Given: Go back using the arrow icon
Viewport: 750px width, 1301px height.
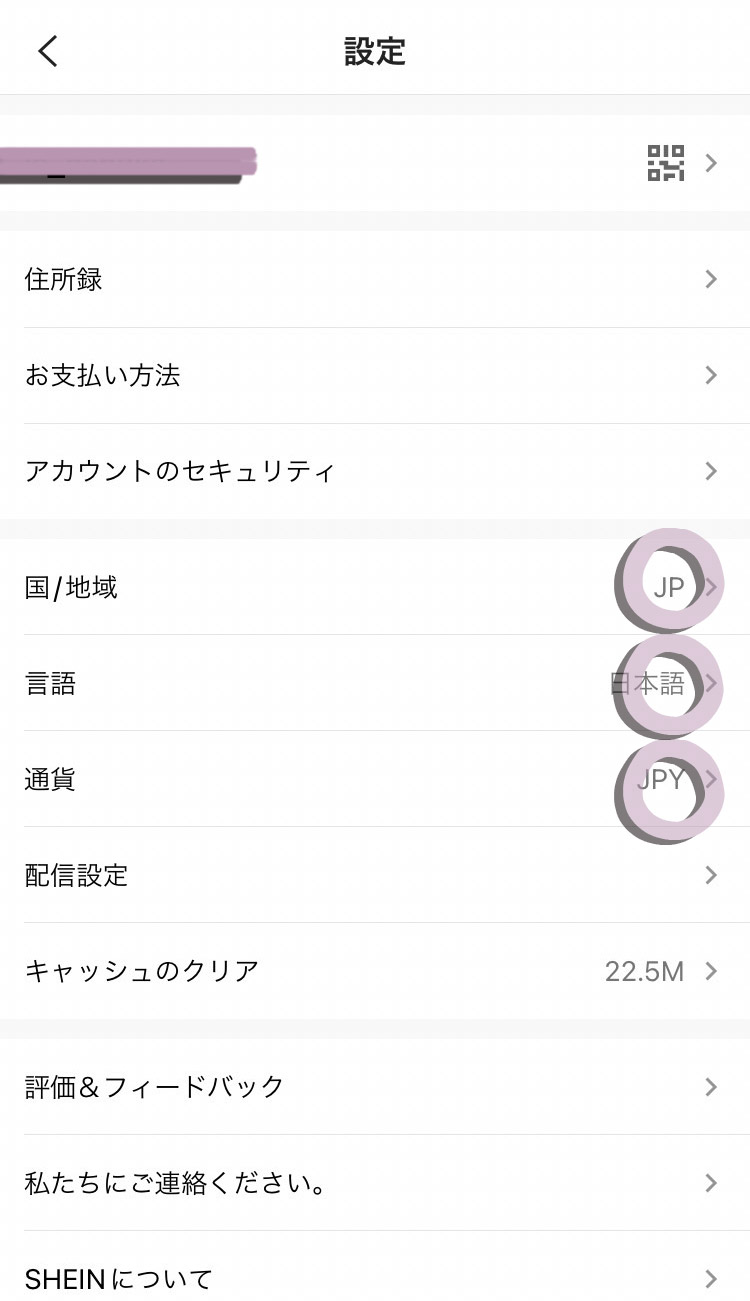Looking at the screenshot, I should (x=48, y=51).
